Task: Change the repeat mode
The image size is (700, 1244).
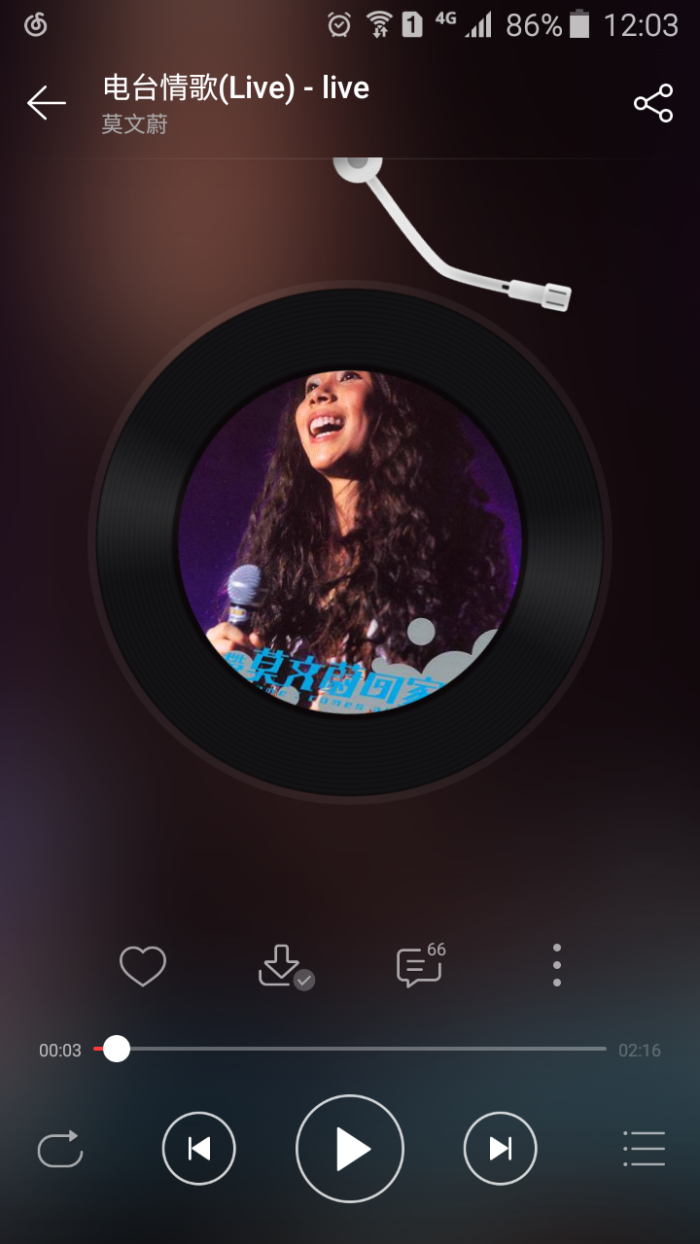Action: point(60,1149)
